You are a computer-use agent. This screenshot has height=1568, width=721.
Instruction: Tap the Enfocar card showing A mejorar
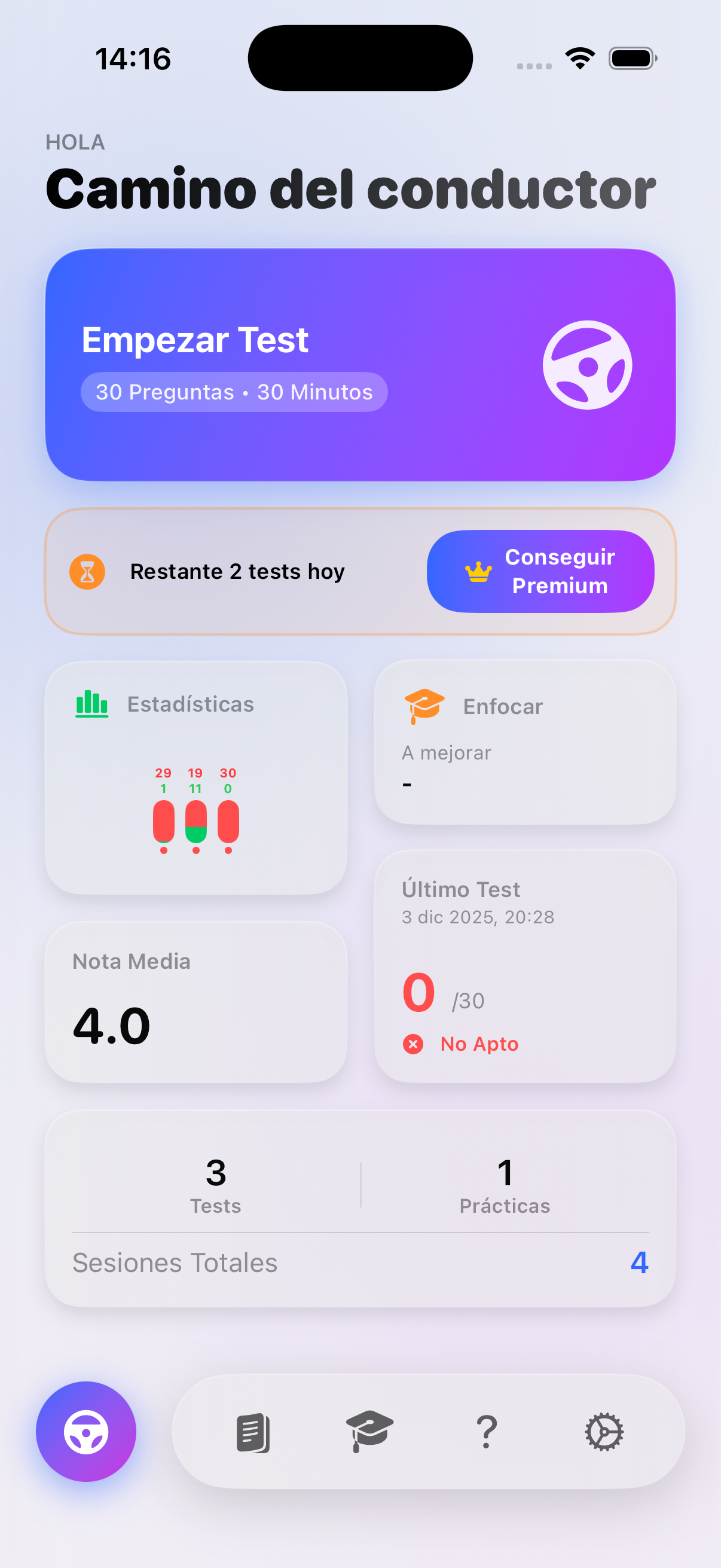pos(526,743)
